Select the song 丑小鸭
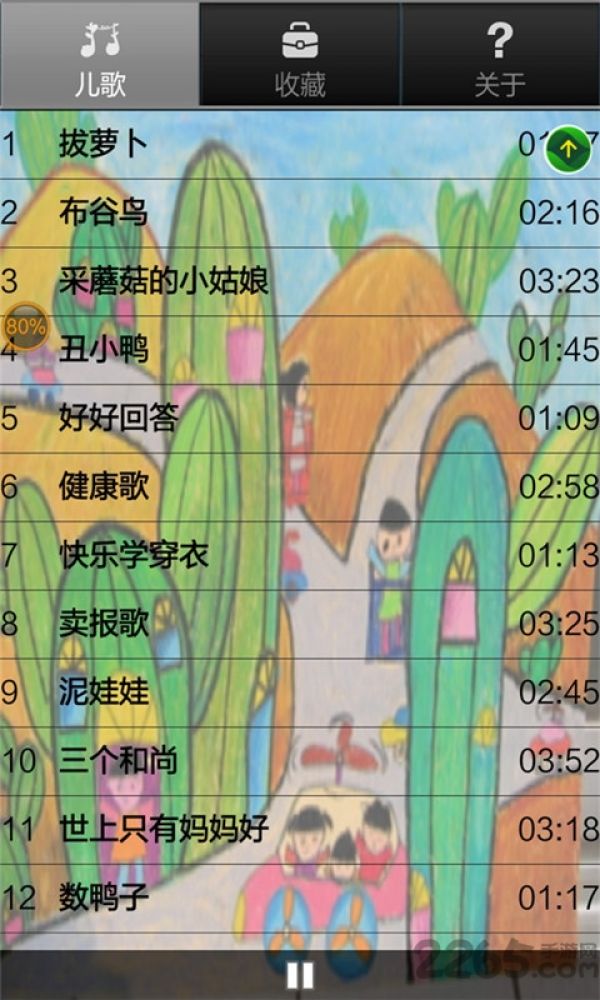The width and height of the screenshot is (600, 1000). point(300,350)
